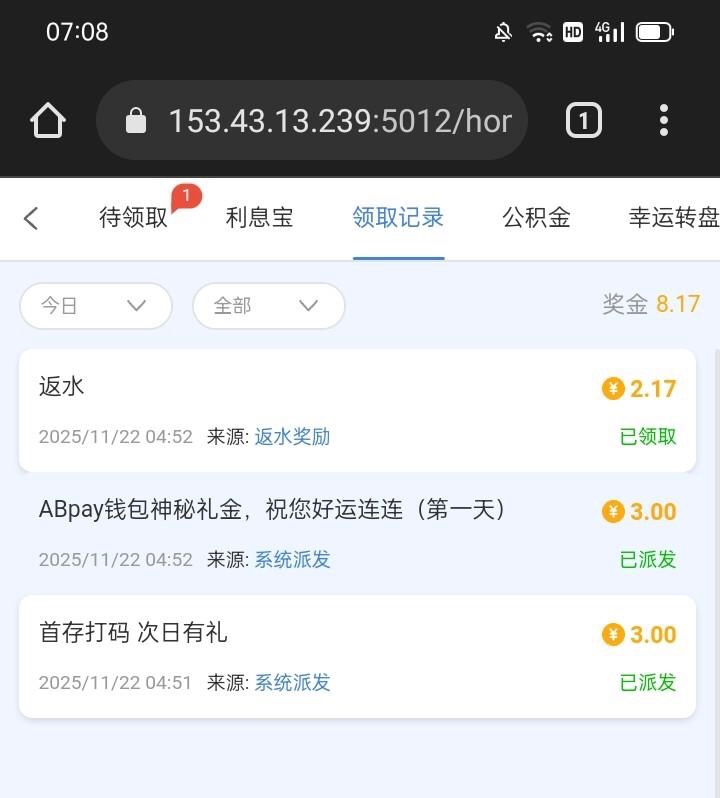
Task: Select the 领取记录 tab
Action: click(x=398, y=218)
